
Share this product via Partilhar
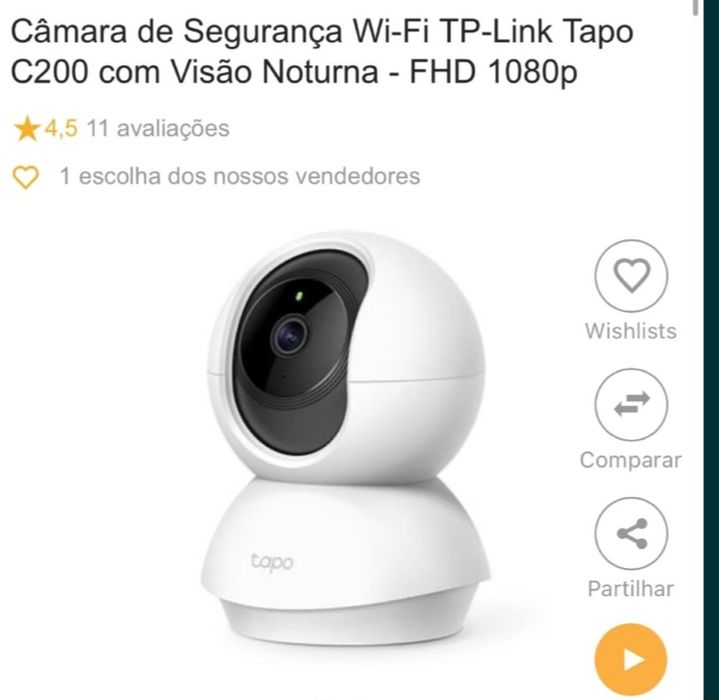click(630, 534)
